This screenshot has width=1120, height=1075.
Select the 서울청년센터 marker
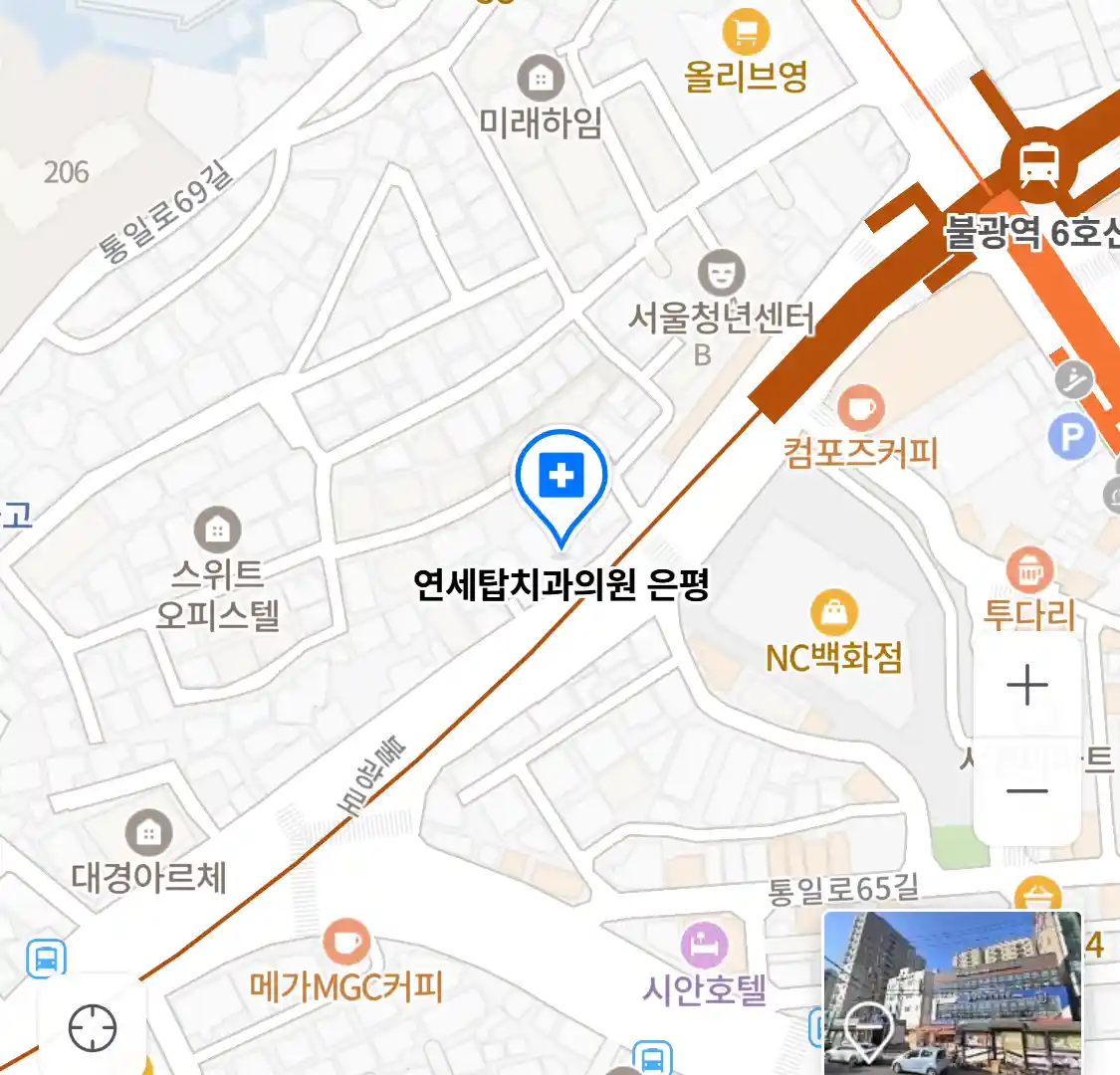pos(722,273)
